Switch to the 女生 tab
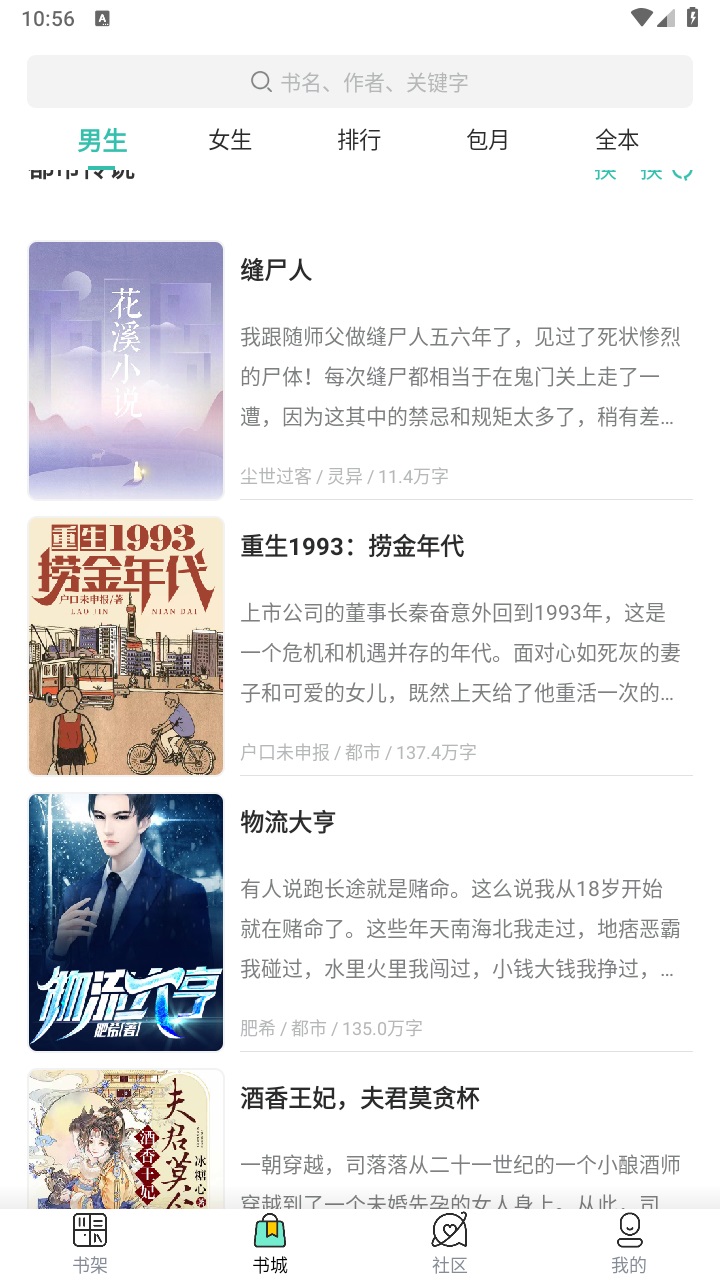 pyautogui.click(x=229, y=140)
